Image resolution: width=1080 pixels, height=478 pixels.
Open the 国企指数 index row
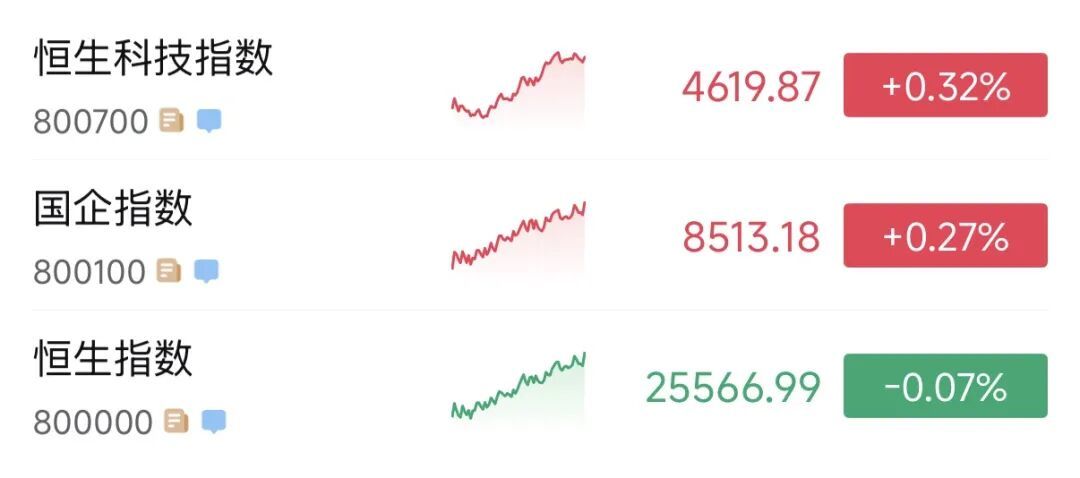tap(540, 235)
